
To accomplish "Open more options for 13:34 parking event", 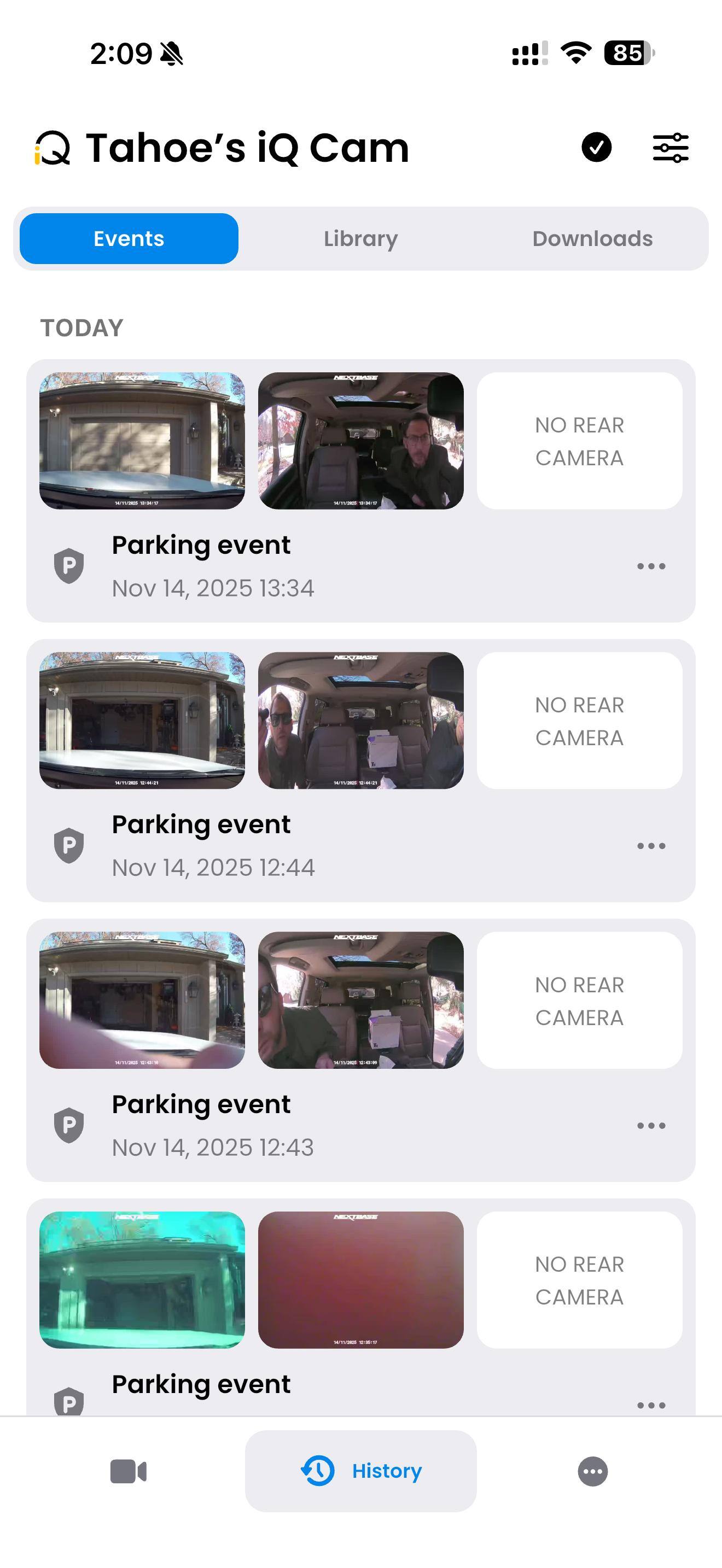I will pyautogui.click(x=651, y=566).
